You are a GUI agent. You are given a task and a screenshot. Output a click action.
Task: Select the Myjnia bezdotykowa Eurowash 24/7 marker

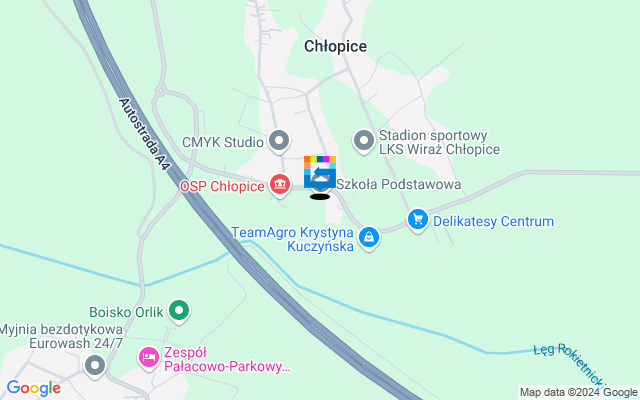pyautogui.click(x=94, y=367)
